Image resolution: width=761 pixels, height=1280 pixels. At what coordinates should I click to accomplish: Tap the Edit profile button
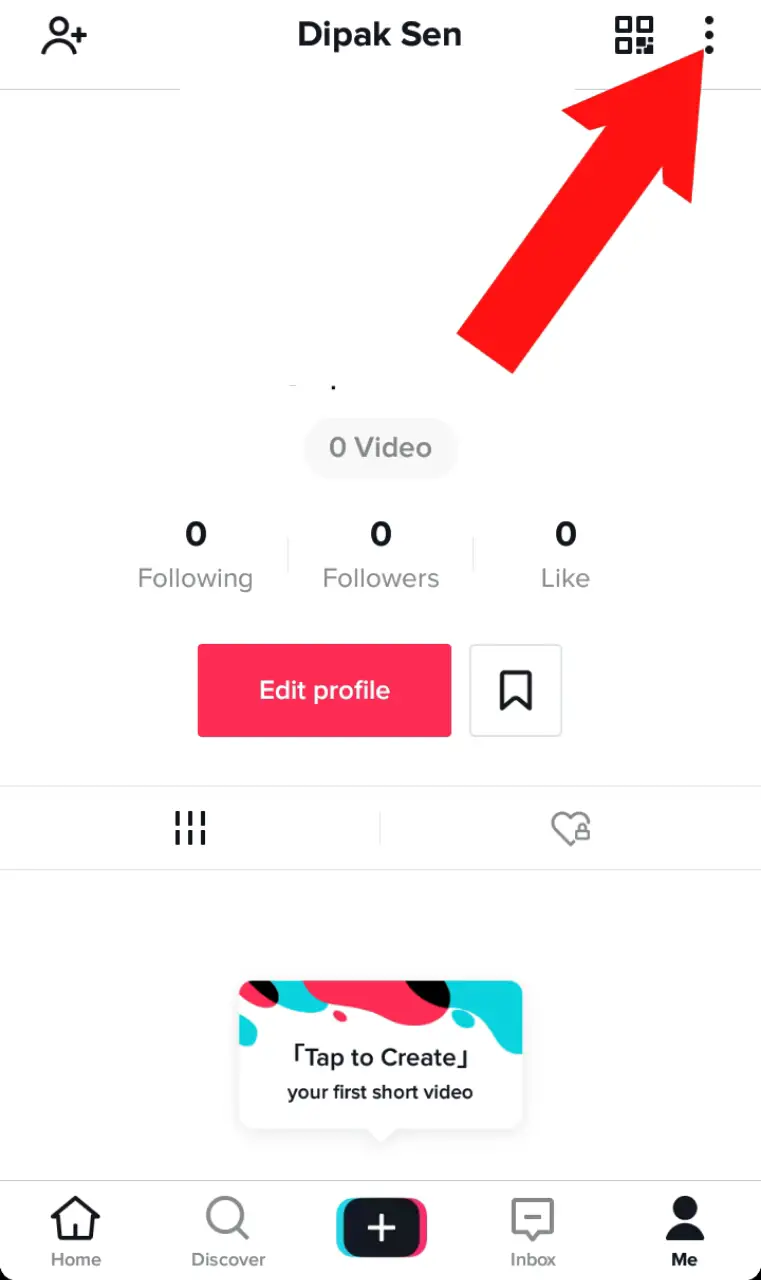(324, 690)
